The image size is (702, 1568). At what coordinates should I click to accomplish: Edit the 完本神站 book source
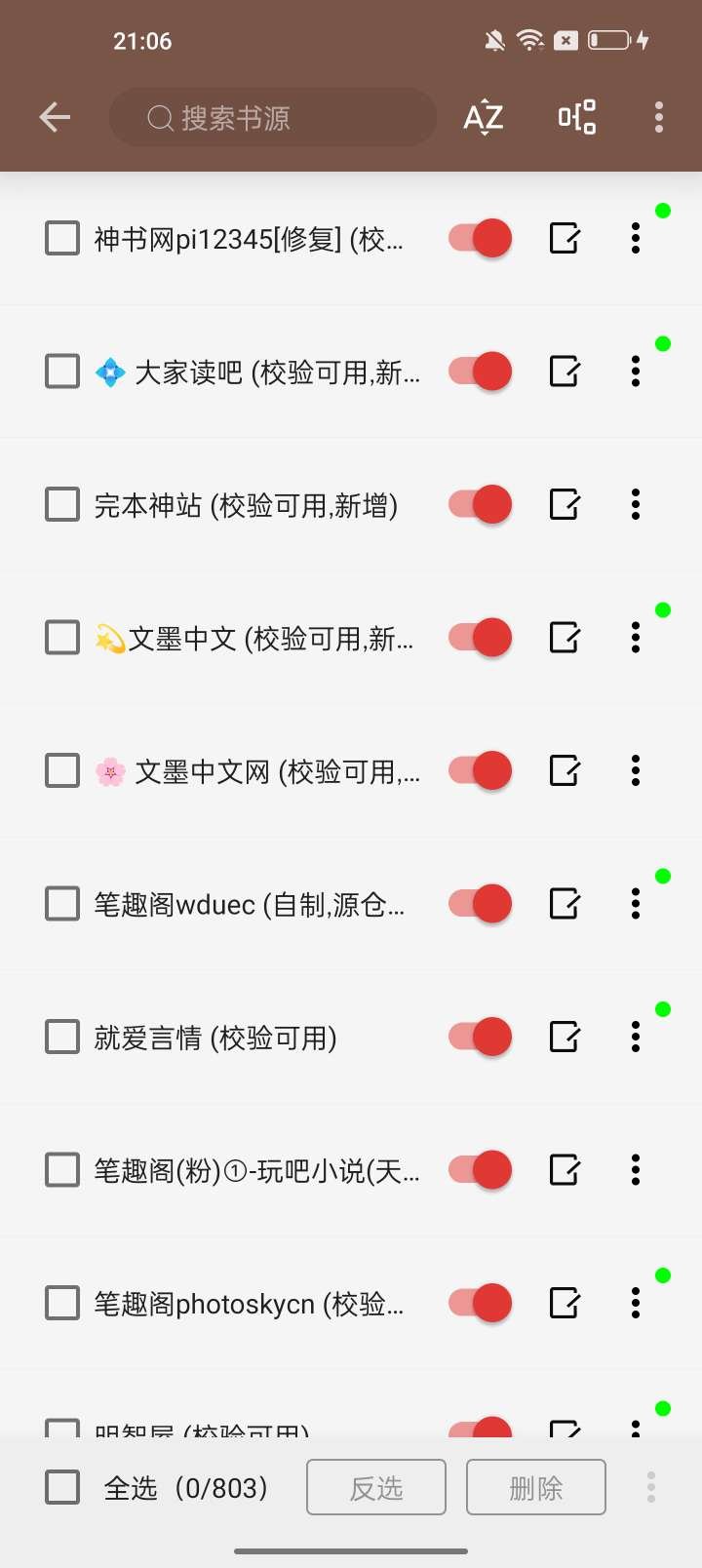(564, 503)
